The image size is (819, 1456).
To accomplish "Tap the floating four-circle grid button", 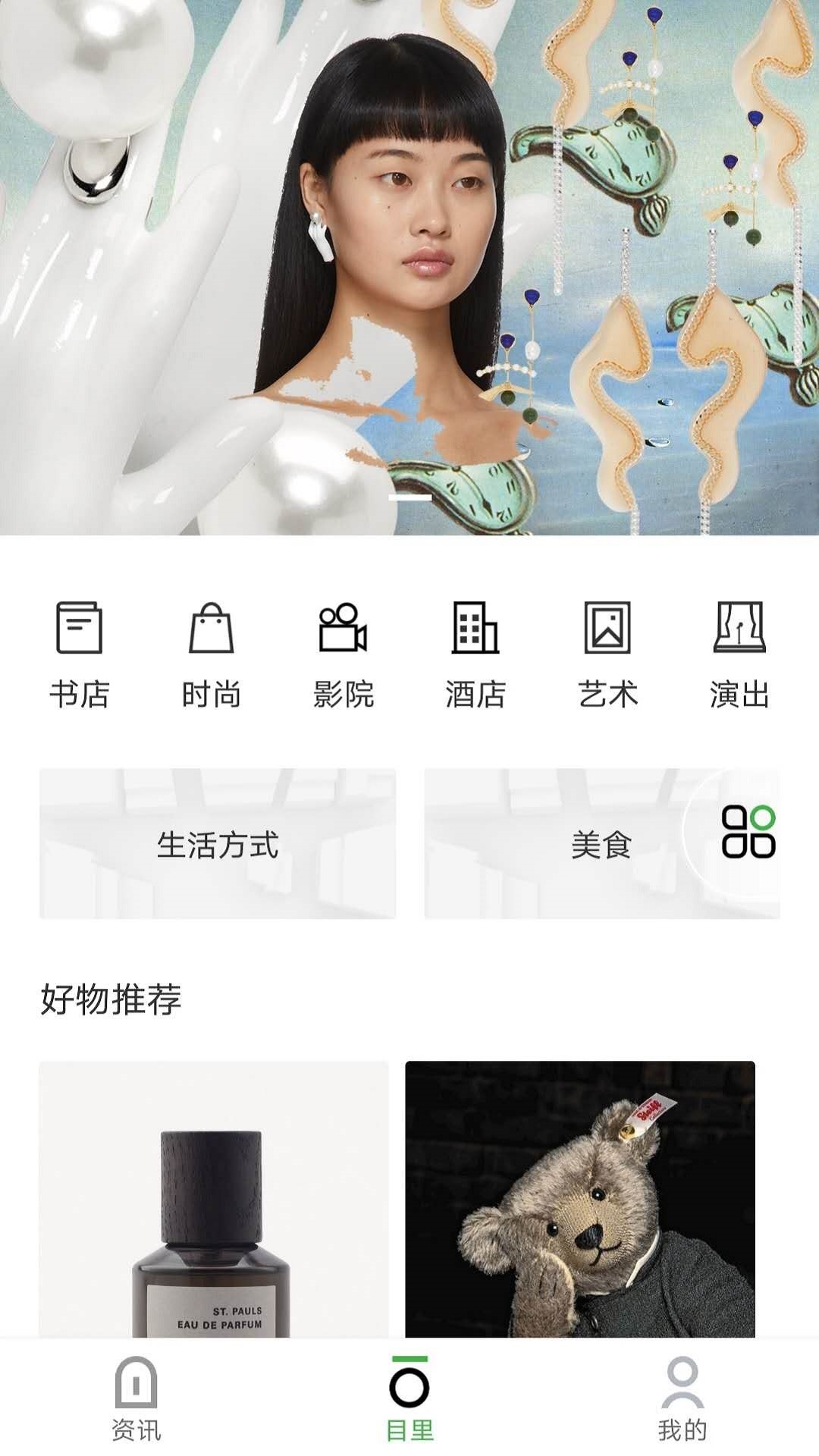I will tap(748, 832).
